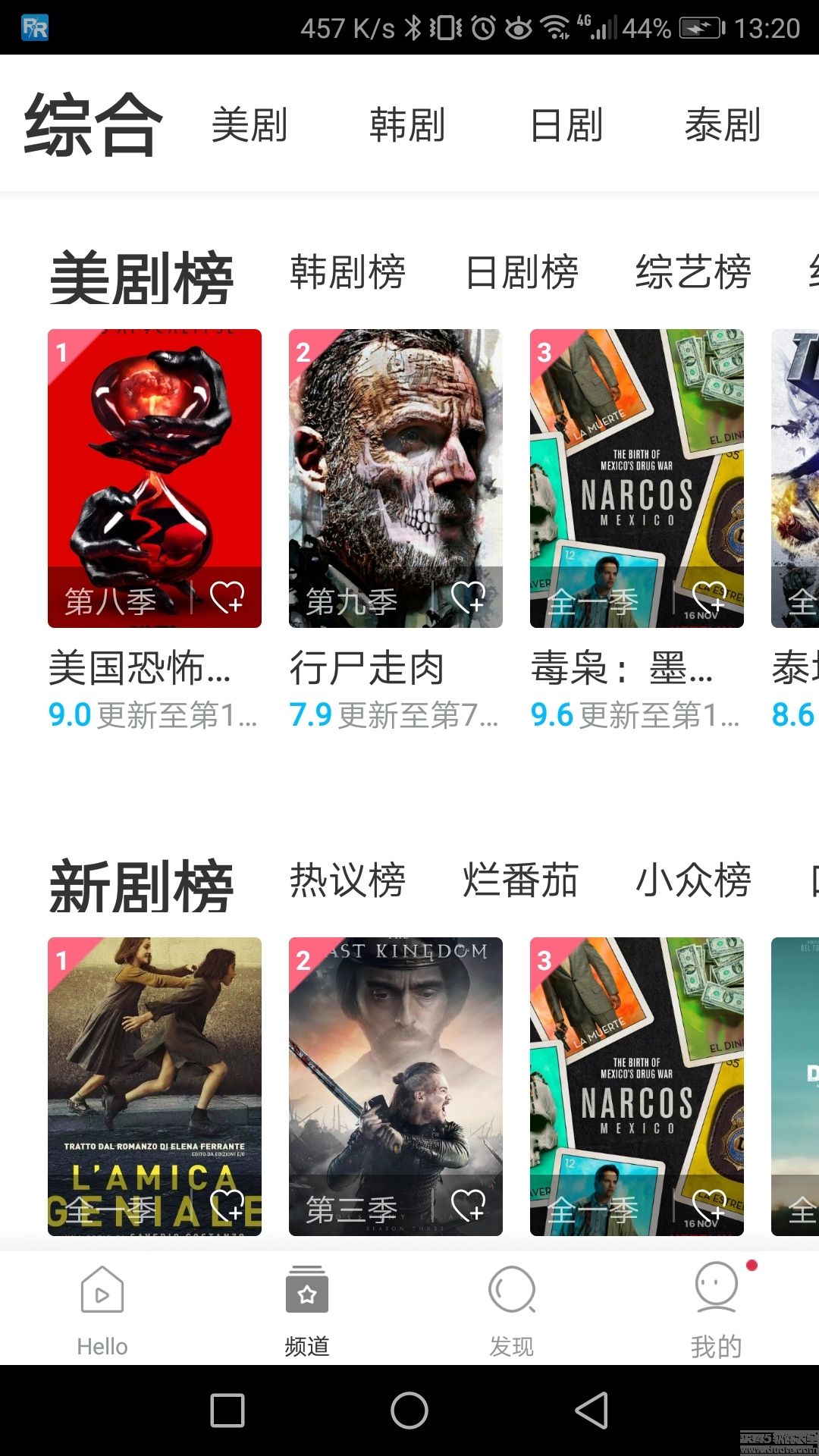Select the 小众榜 ranking
The height and width of the screenshot is (1456, 819).
coord(693,881)
